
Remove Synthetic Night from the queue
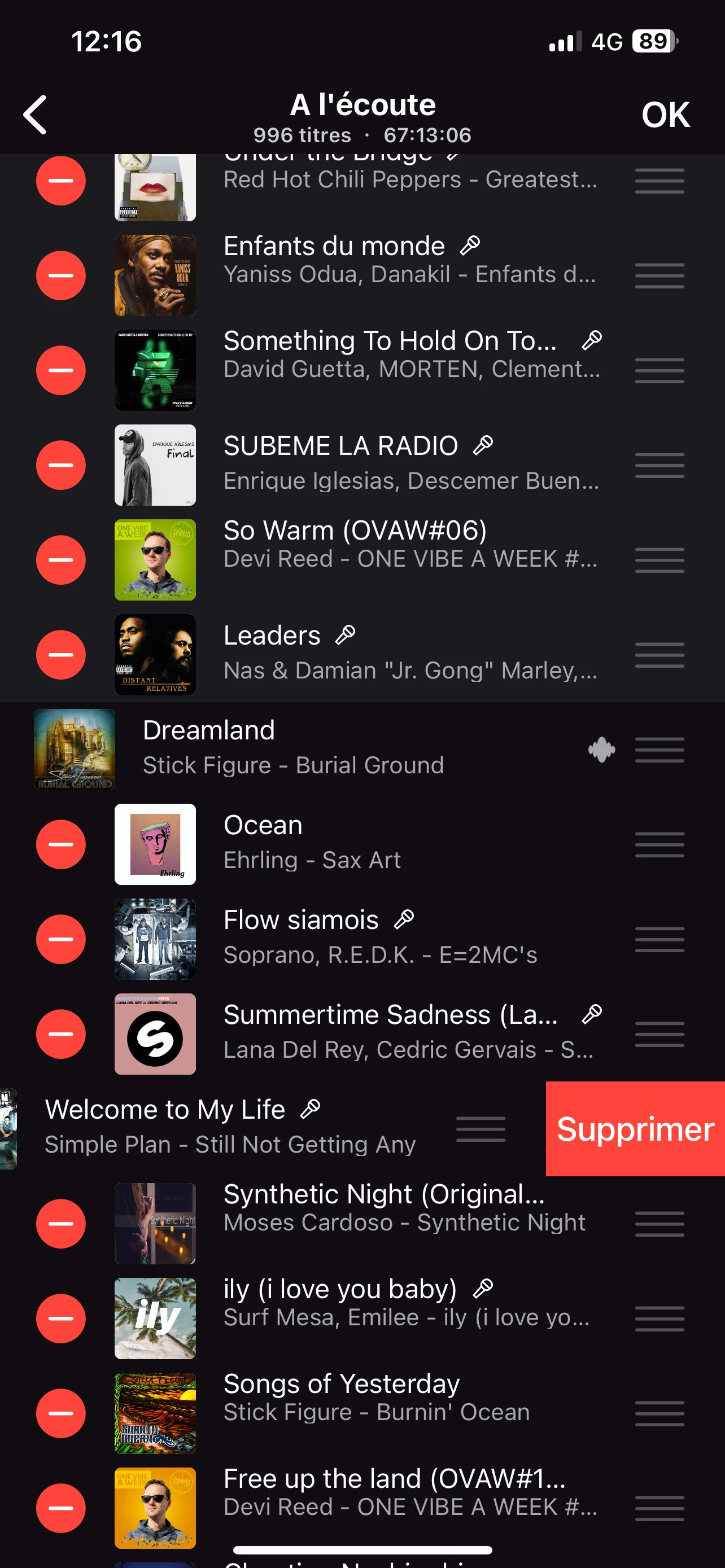pos(61,1224)
